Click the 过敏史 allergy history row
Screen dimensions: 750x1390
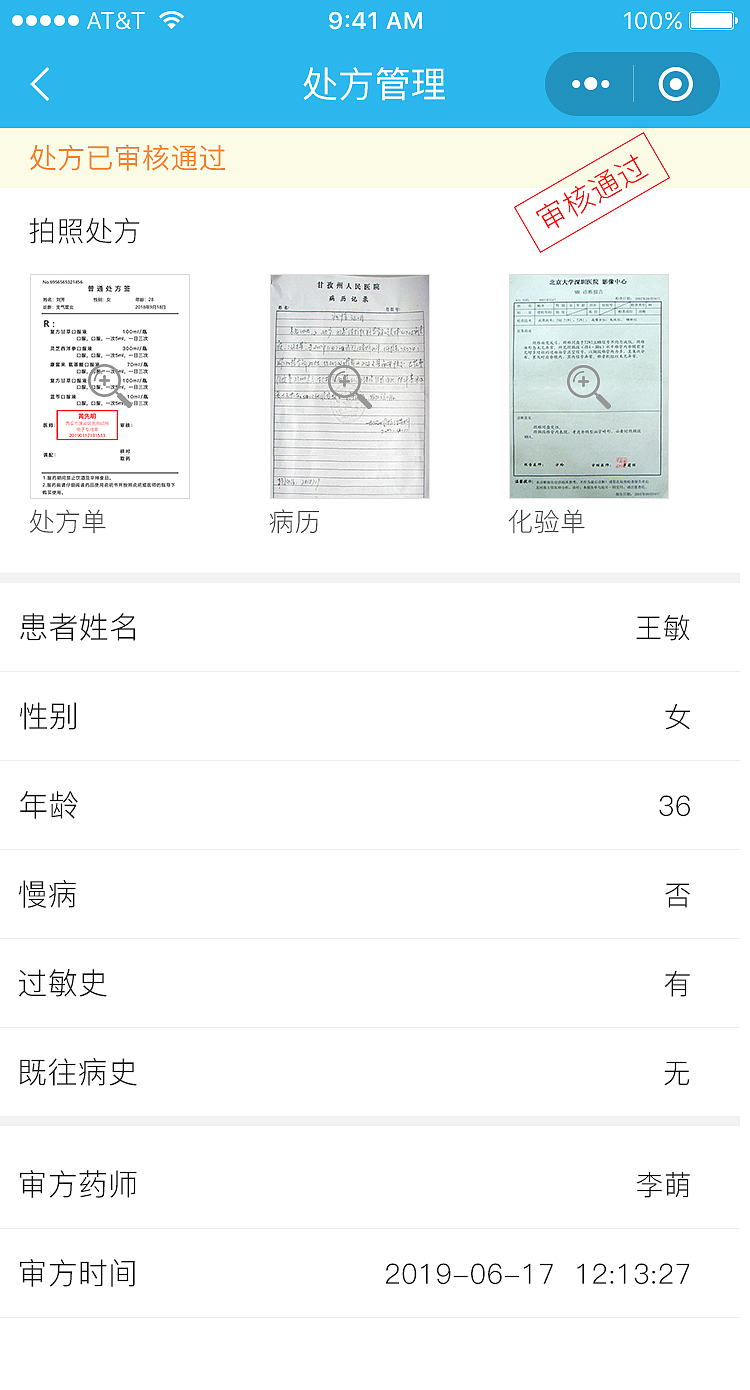click(x=375, y=984)
